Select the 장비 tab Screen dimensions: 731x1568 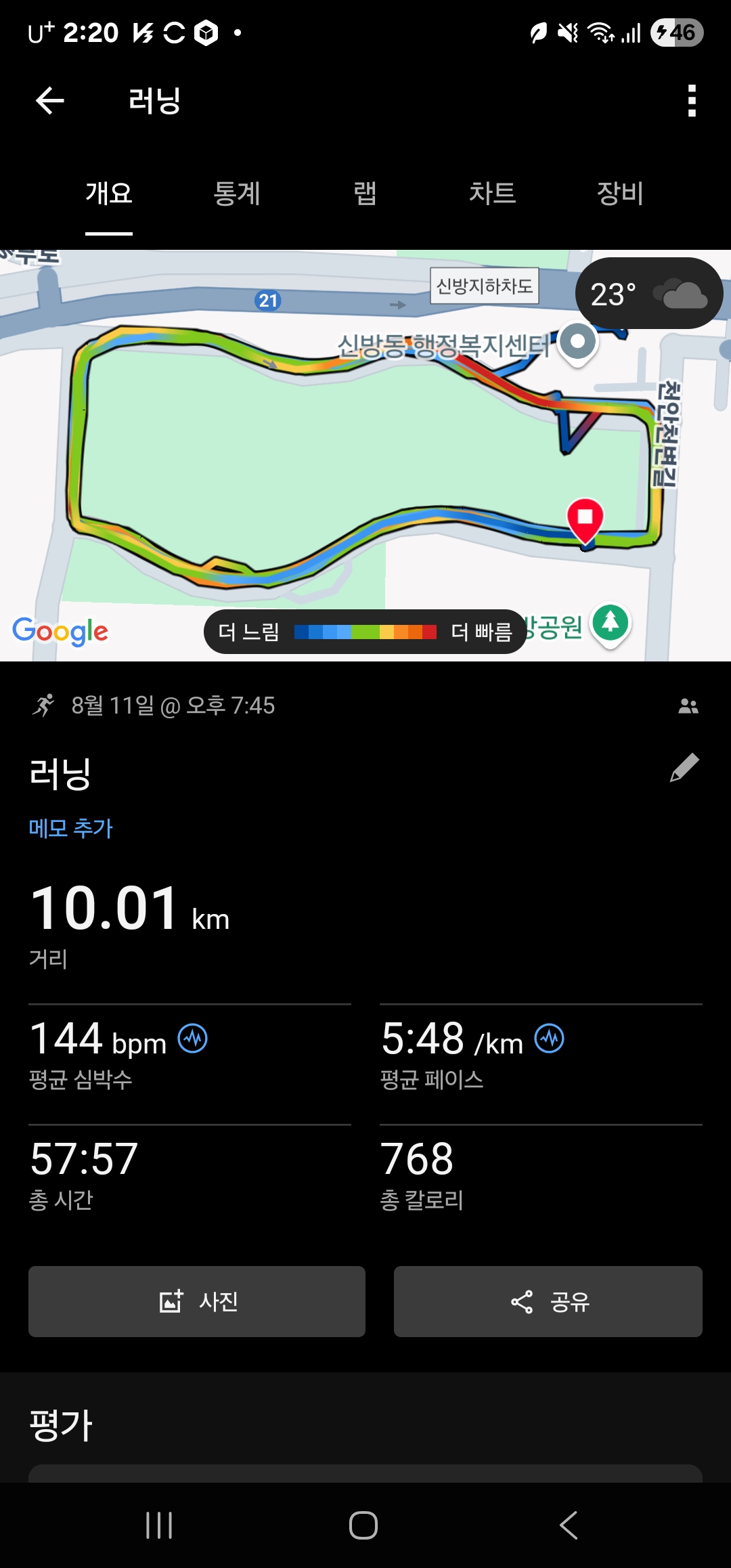point(619,194)
